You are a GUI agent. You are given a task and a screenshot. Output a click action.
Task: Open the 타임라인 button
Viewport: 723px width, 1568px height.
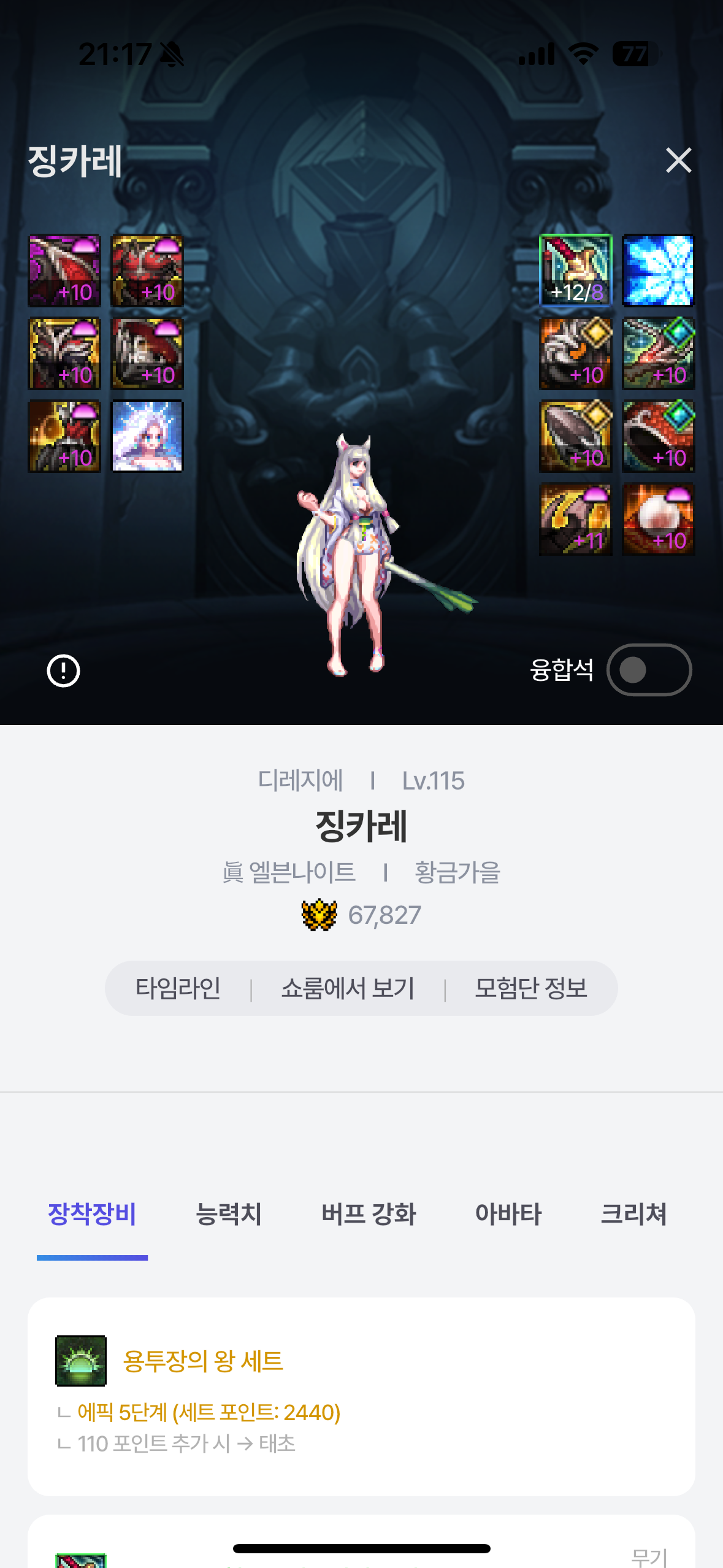pyautogui.click(x=178, y=988)
